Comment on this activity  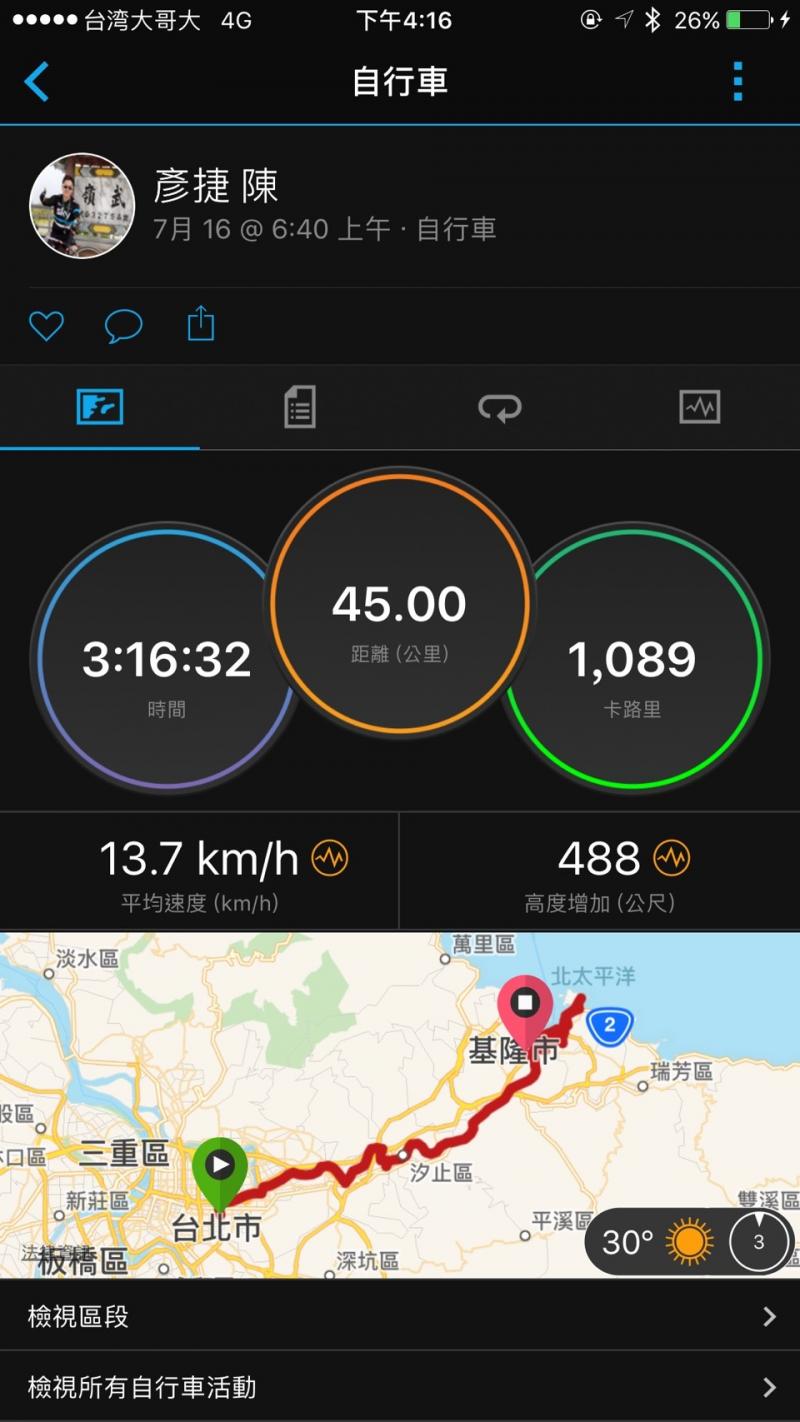click(124, 326)
